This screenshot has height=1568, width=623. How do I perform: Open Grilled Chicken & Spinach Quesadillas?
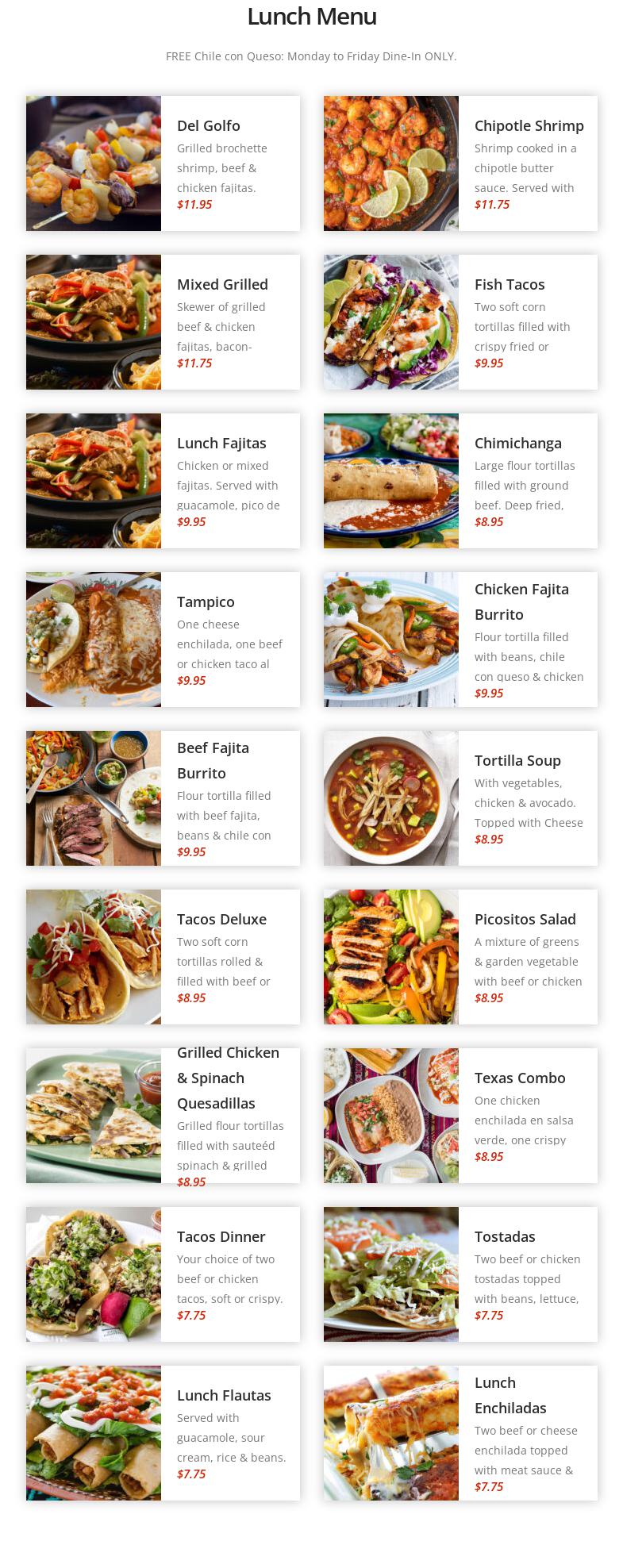pyautogui.click(x=228, y=1078)
